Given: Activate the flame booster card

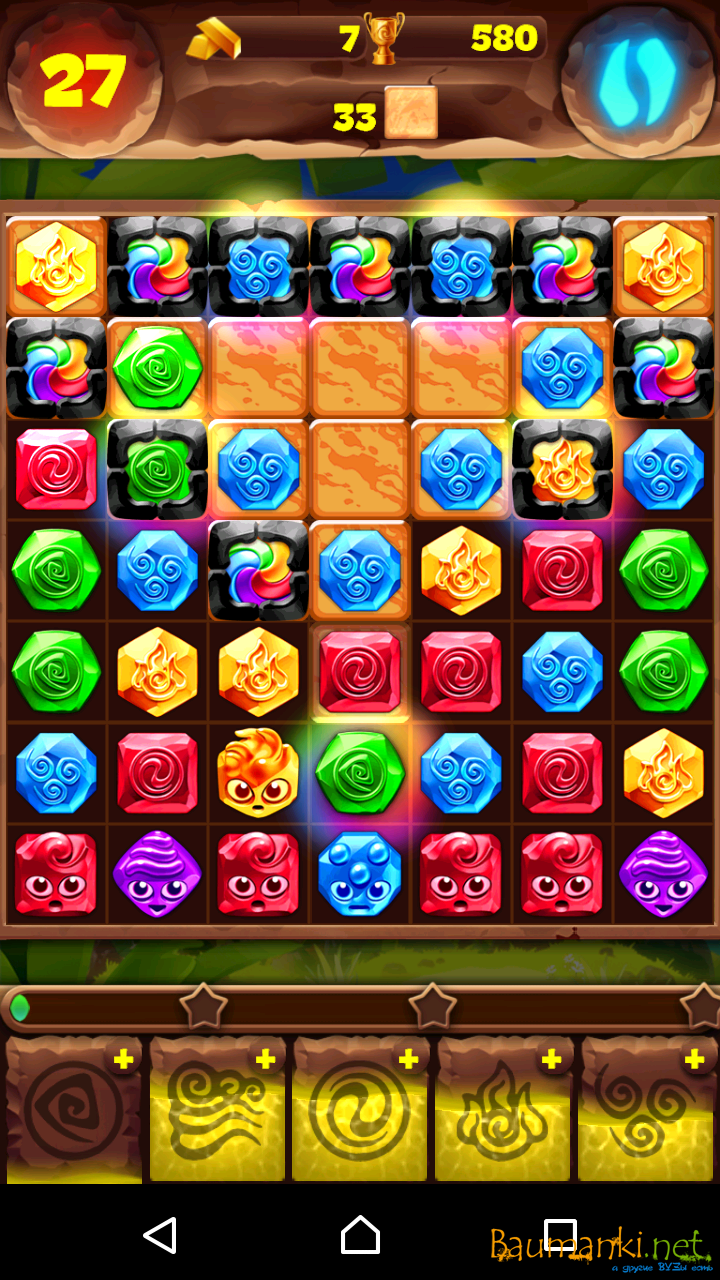Looking at the screenshot, I should (x=502, y=1112).
